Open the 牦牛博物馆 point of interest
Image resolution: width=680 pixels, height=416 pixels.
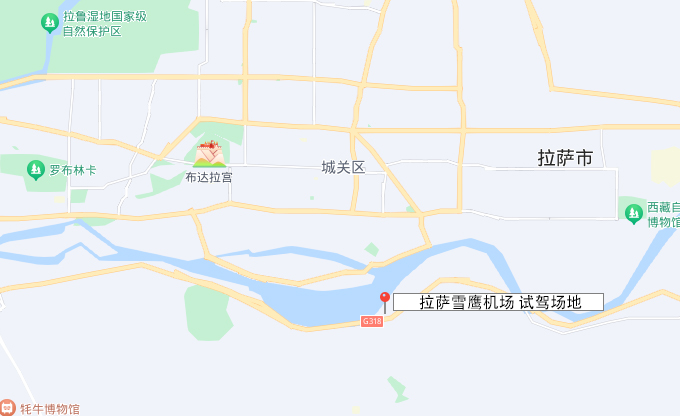point(7,408)
